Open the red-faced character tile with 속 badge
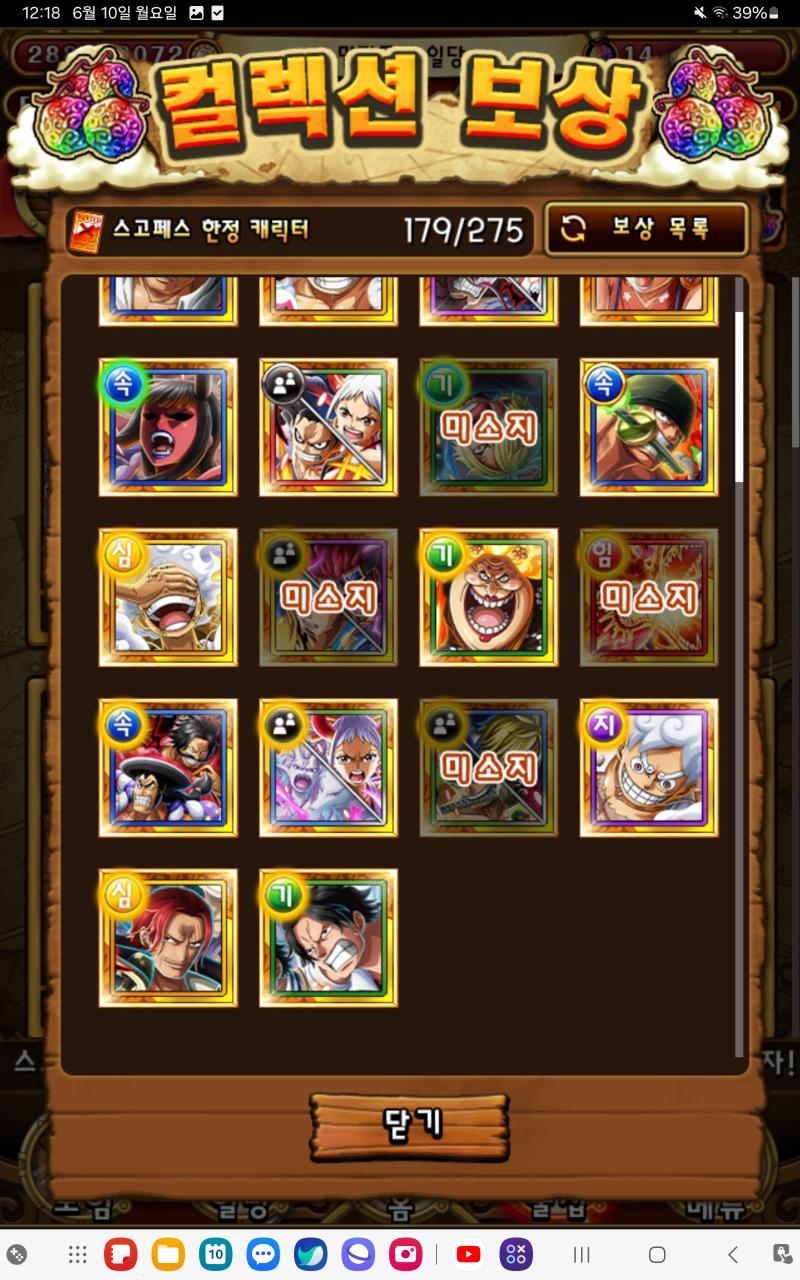Screen dimensions: 800x1280 (x=168, y=427)
